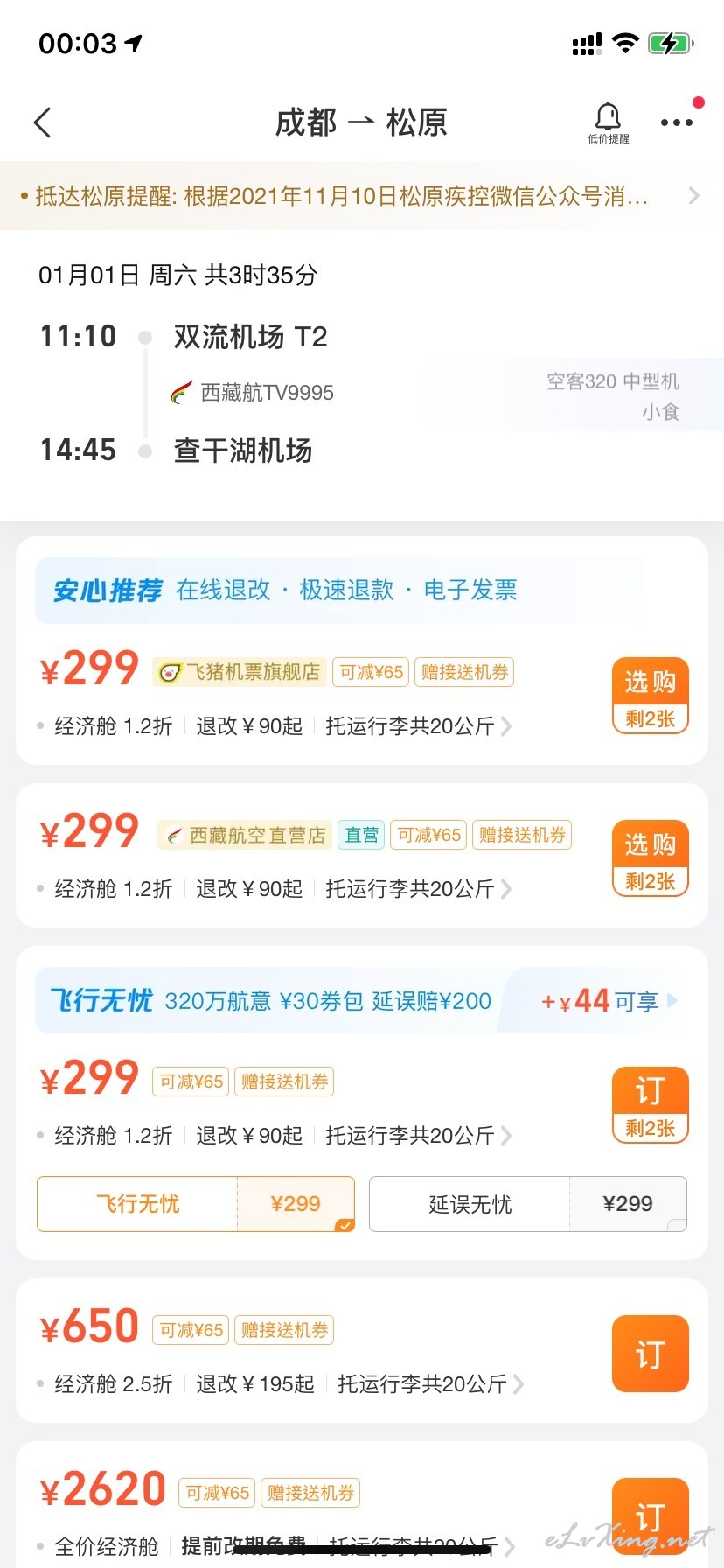View fare rules for the 西藏航空直营店 ticket
Screen dimensions: 724x1568
tap(275, 889)
